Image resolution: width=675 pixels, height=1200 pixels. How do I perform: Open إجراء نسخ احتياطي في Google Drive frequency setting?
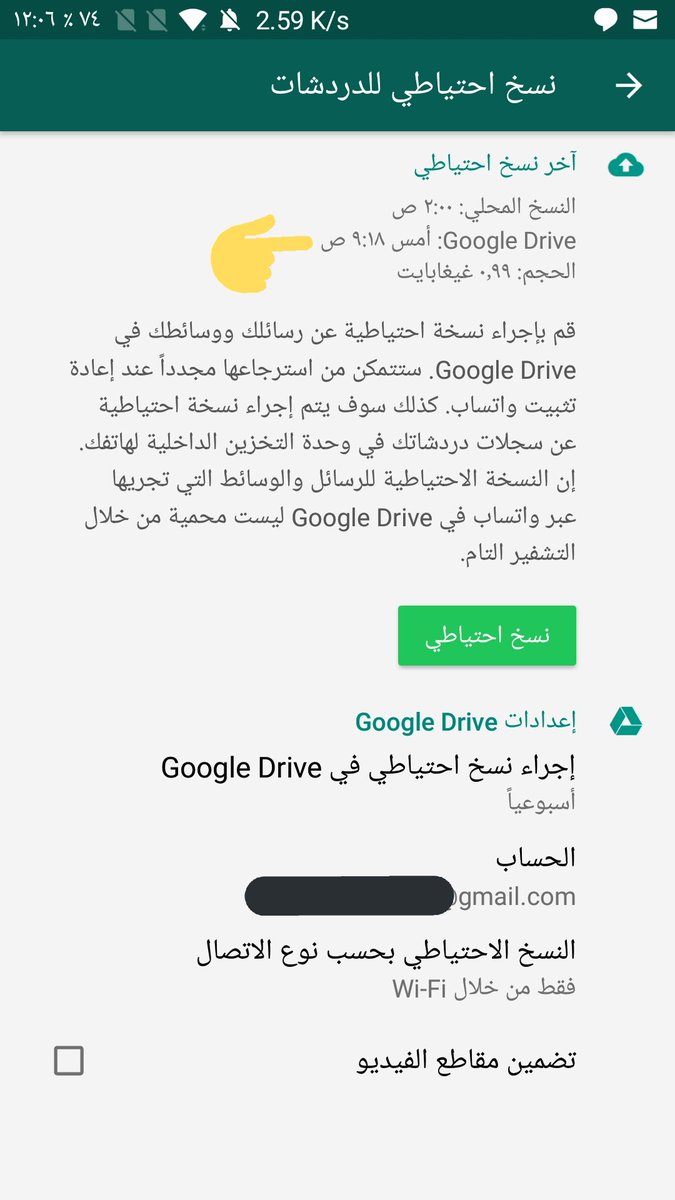click(x=338, y=783)
